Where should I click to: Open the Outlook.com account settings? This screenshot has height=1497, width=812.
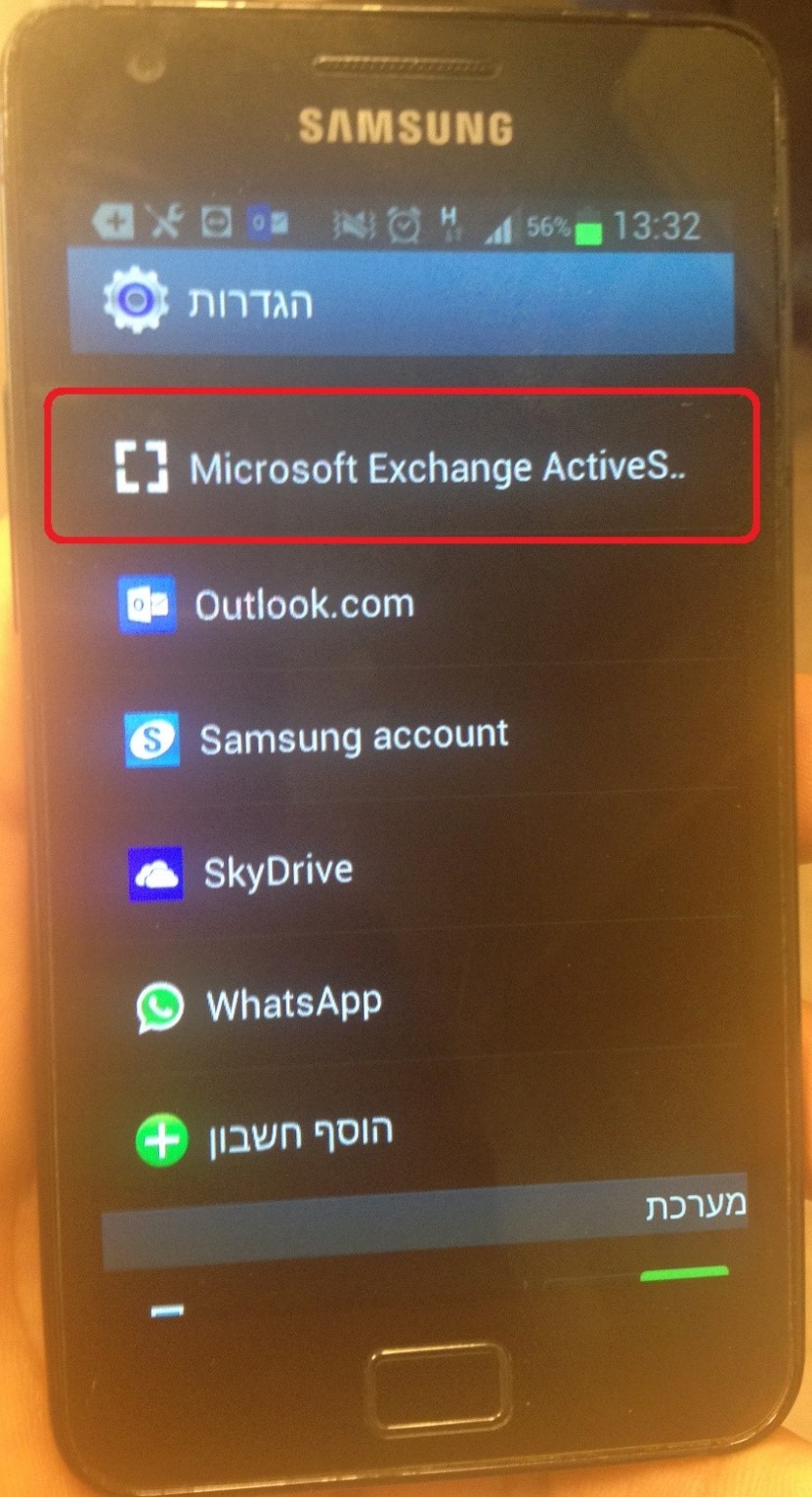[x=303, y=605]
